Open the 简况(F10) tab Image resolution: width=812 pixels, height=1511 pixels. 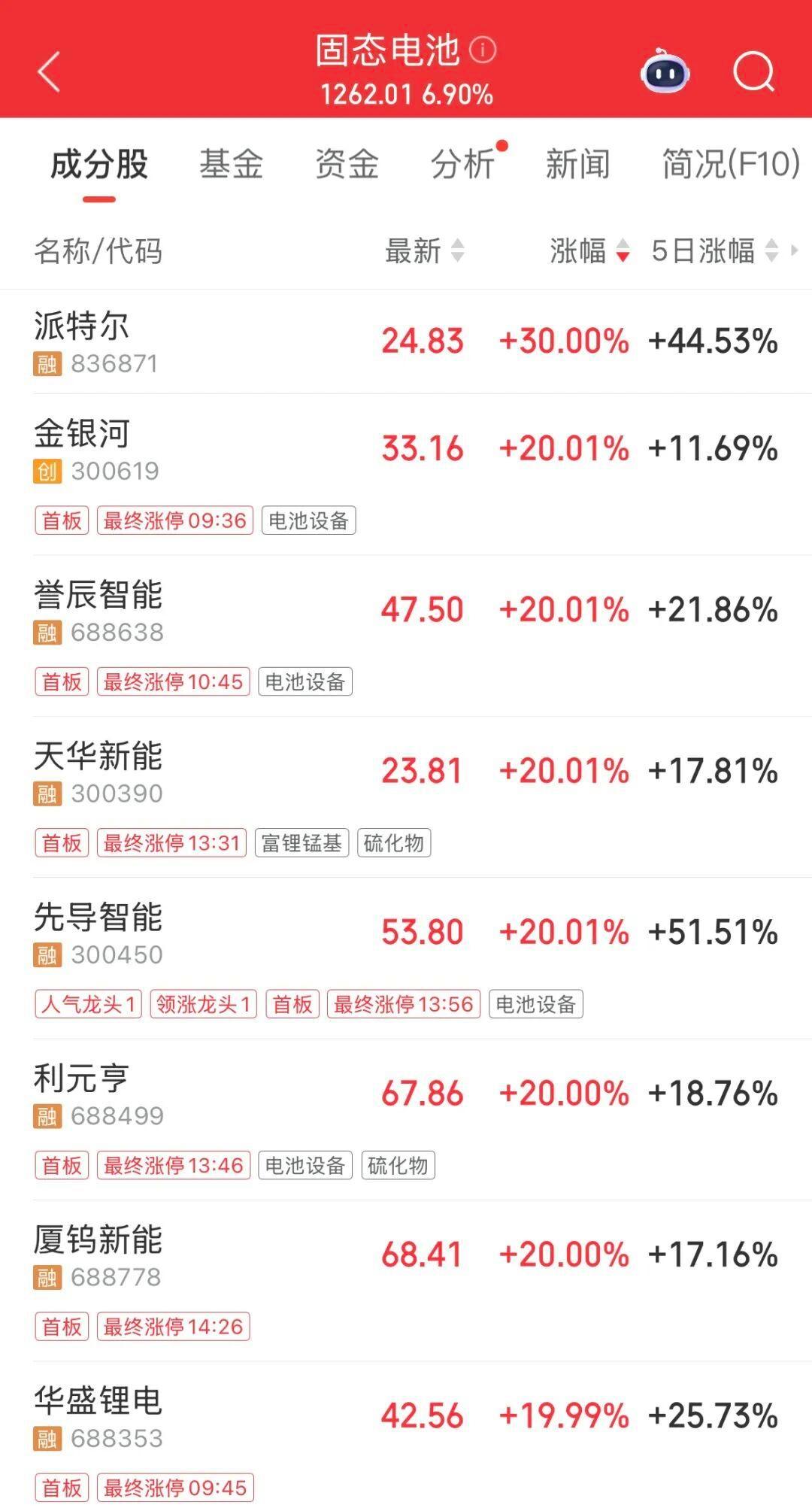click(x=730, y=164)
